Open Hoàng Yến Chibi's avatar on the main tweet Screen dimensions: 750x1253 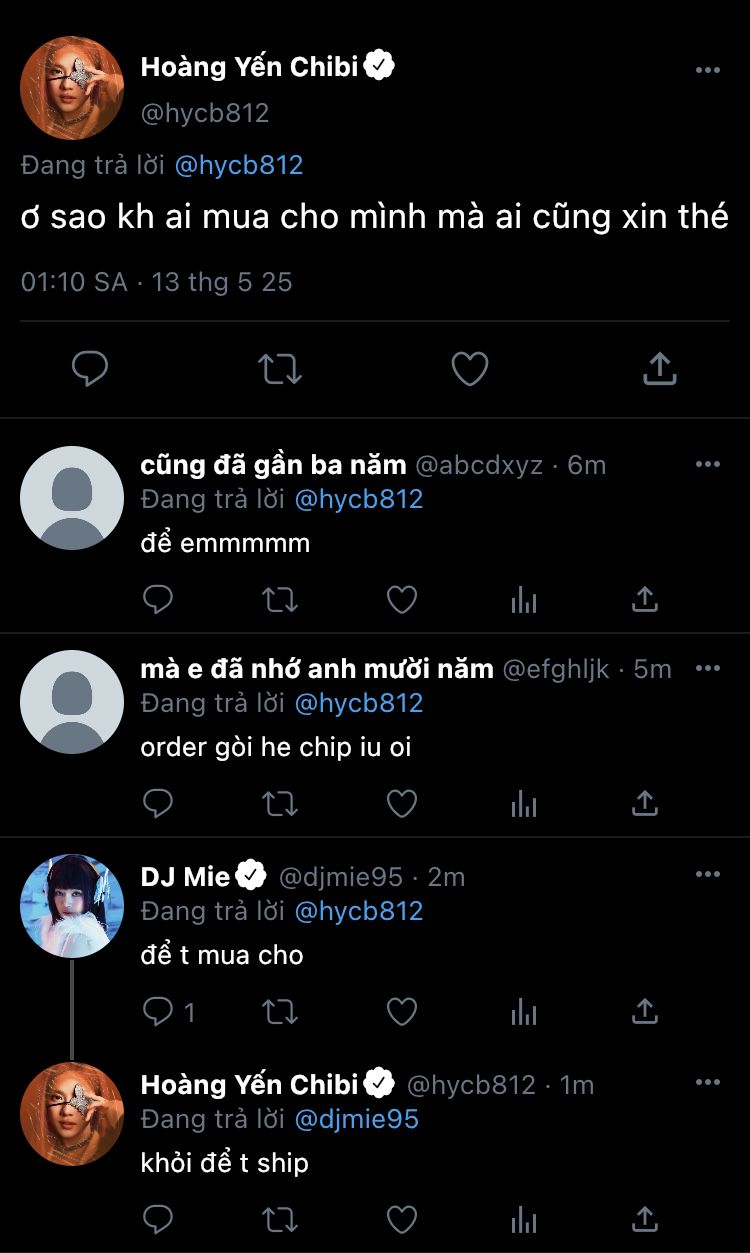72,88
